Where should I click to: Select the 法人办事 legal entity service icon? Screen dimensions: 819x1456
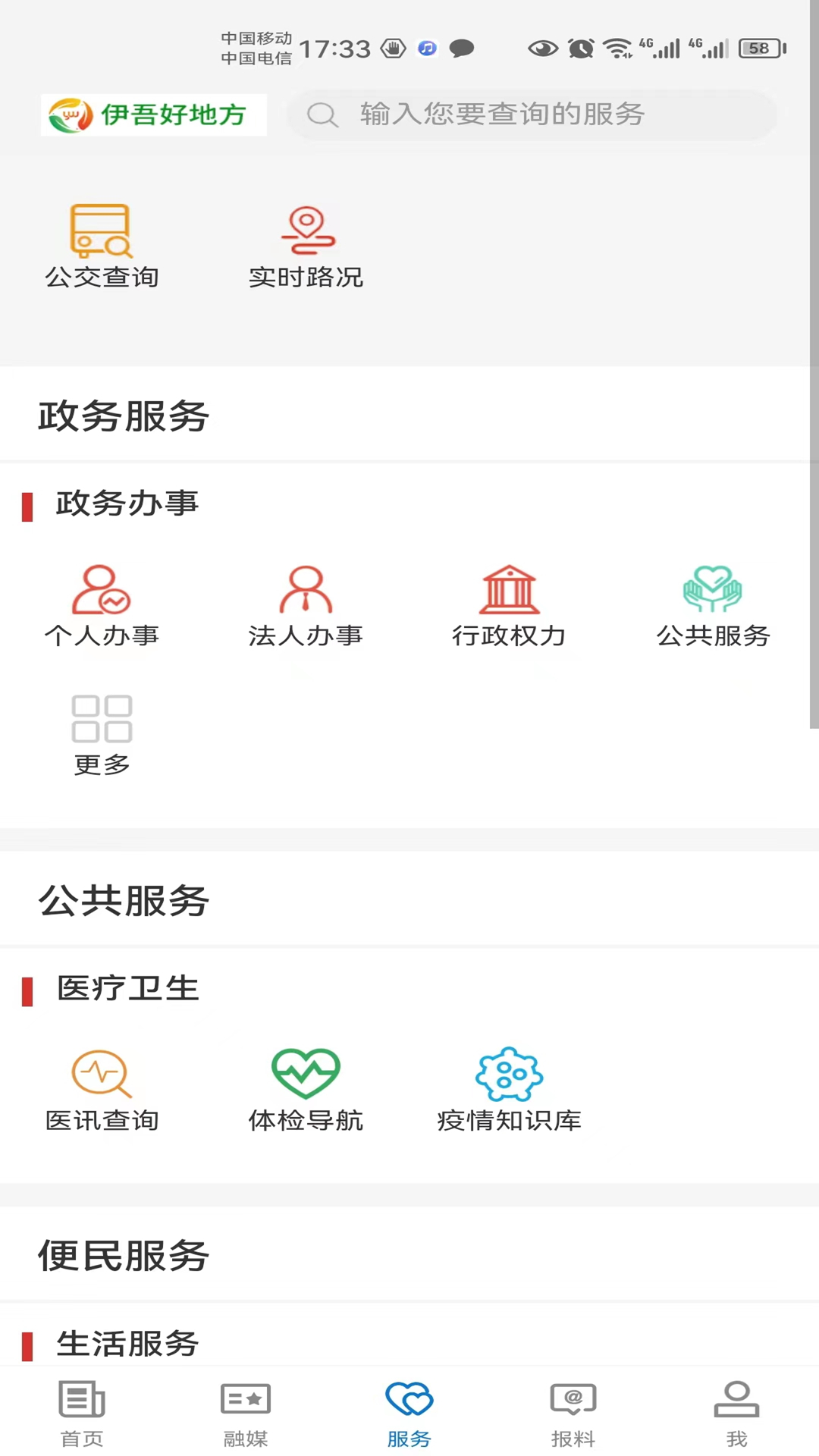(306, 603)
